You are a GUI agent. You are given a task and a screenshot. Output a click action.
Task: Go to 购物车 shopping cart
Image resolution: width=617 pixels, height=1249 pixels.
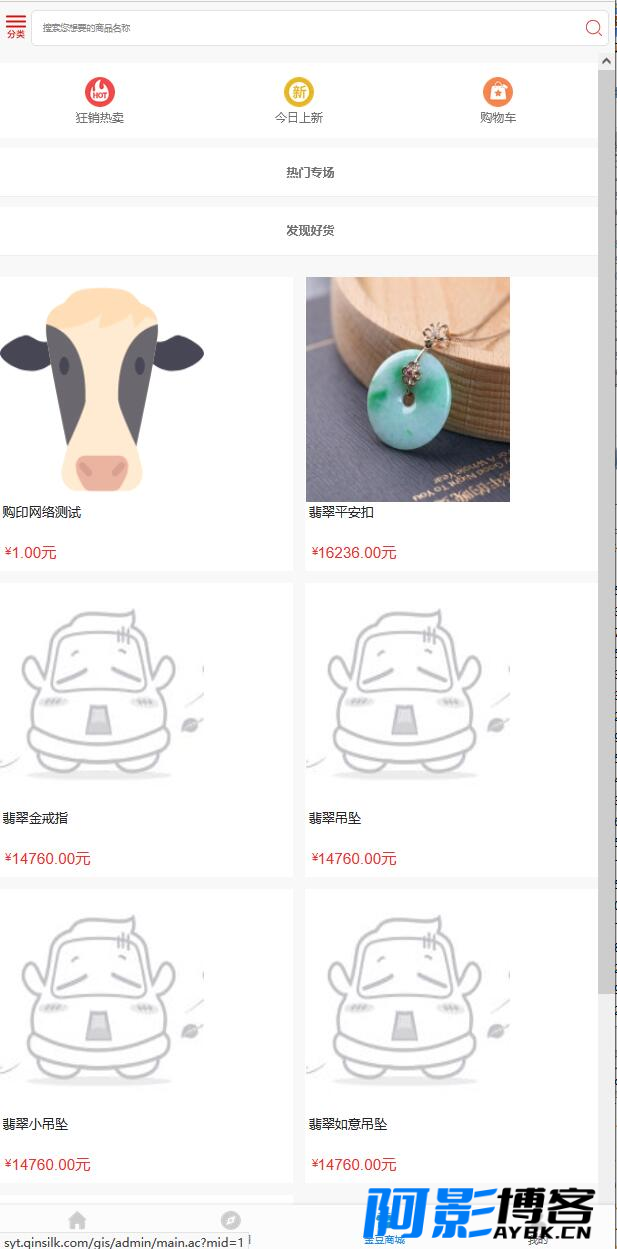tap(497, 100)
